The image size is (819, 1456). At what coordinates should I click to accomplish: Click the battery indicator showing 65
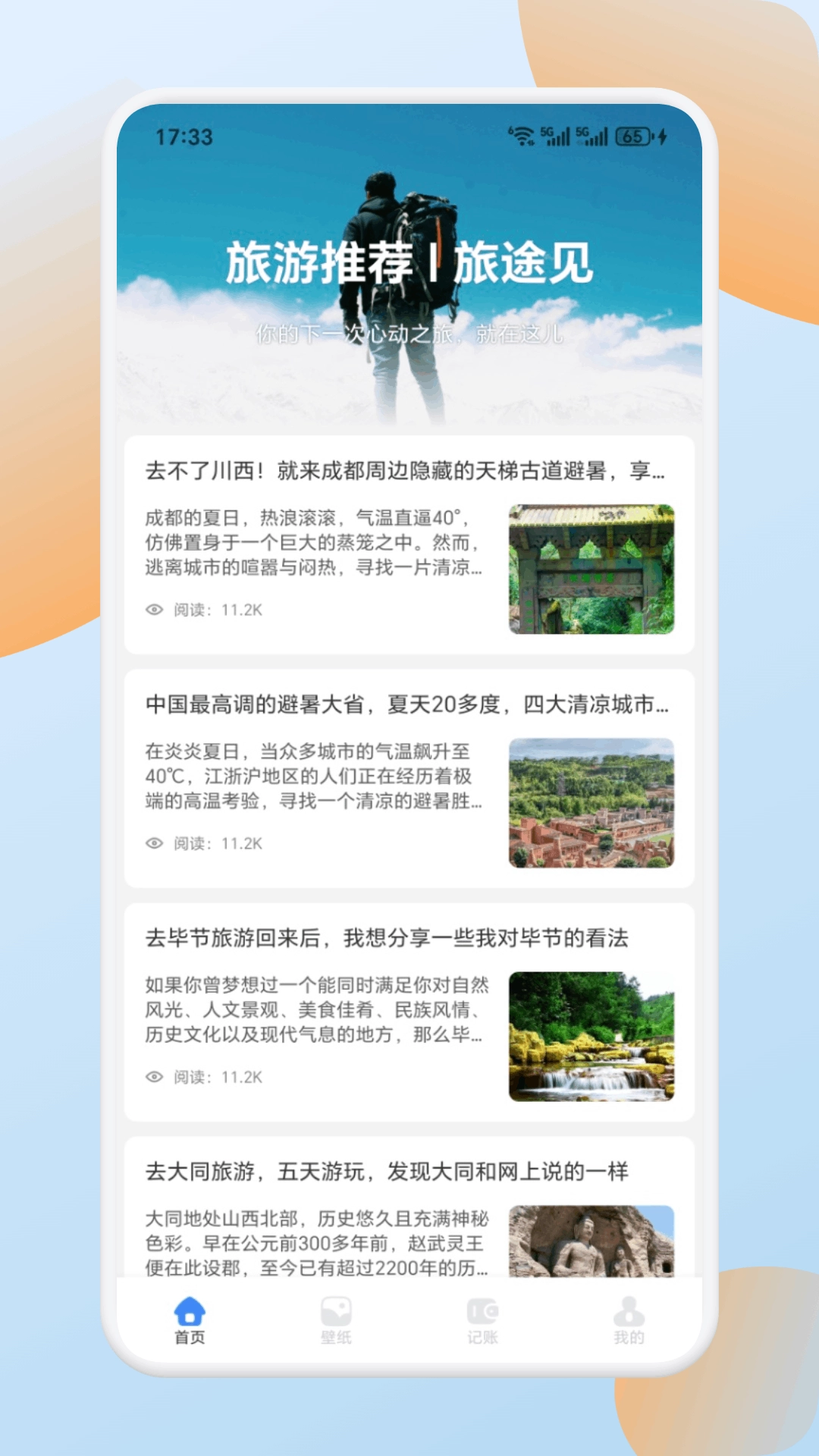tap(632, 136)
